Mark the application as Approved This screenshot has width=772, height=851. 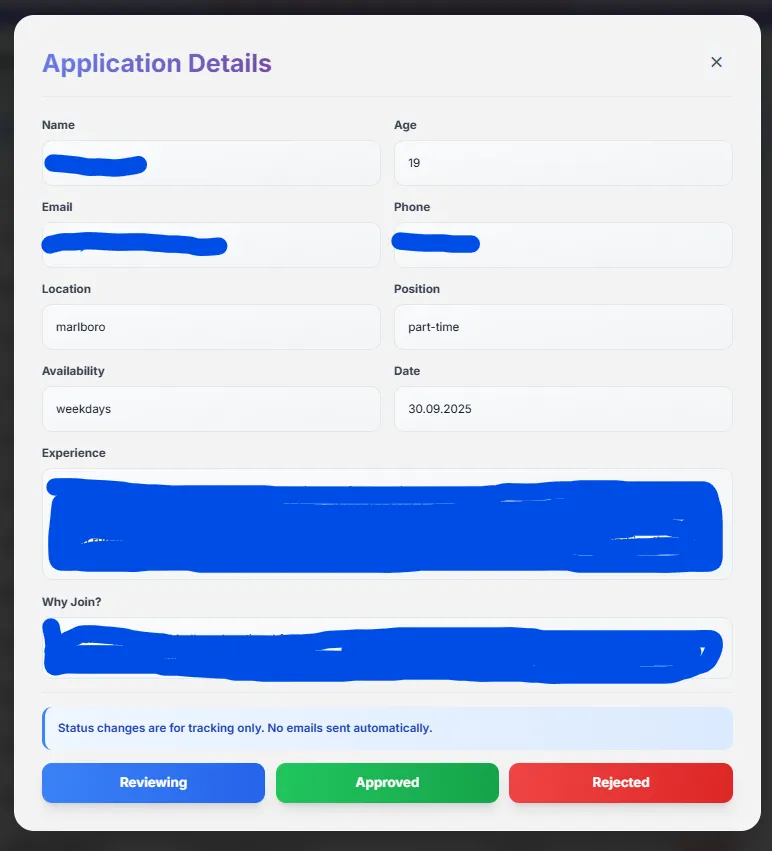click(387, 782)
